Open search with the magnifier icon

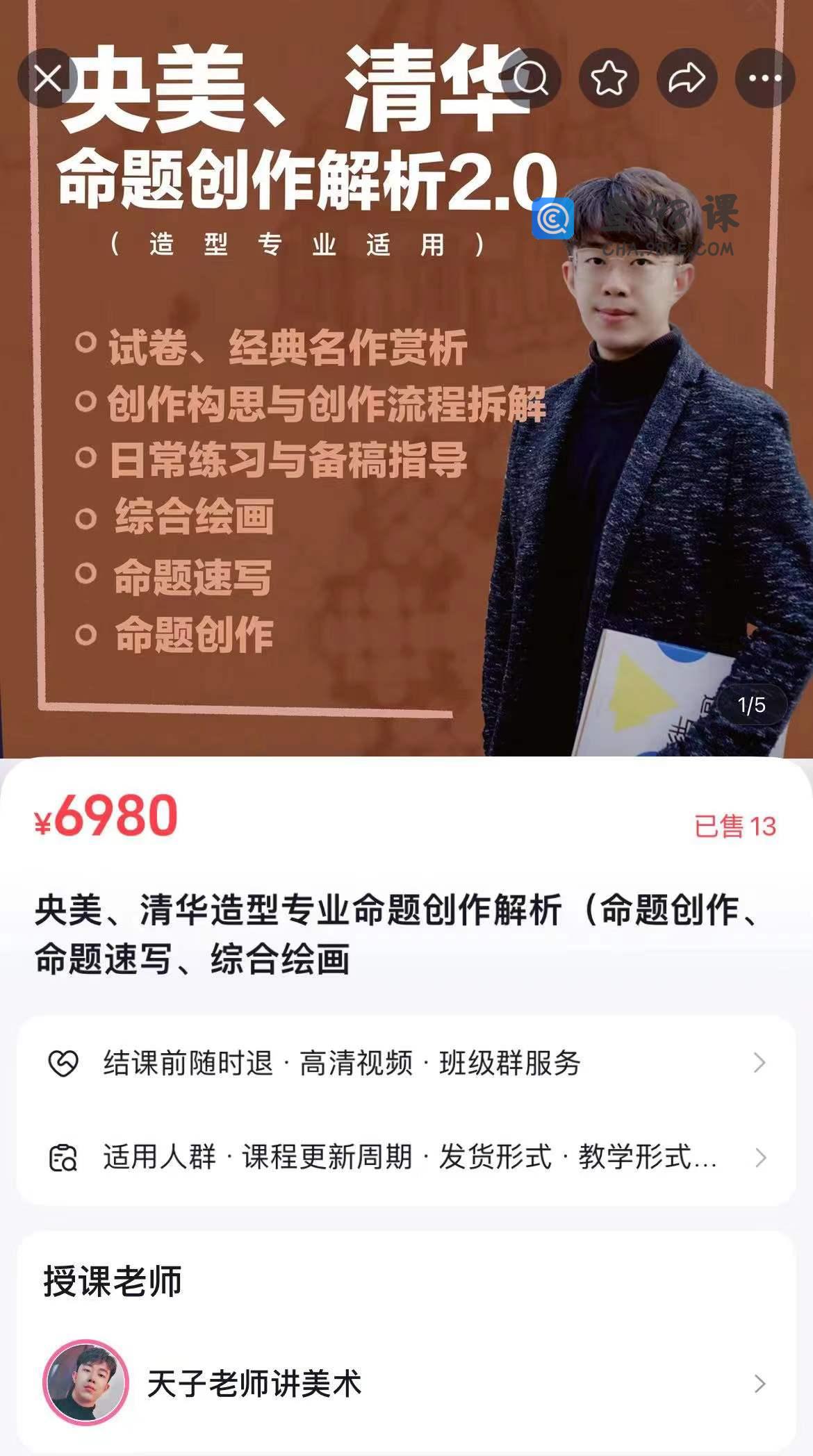coord(532,78)
